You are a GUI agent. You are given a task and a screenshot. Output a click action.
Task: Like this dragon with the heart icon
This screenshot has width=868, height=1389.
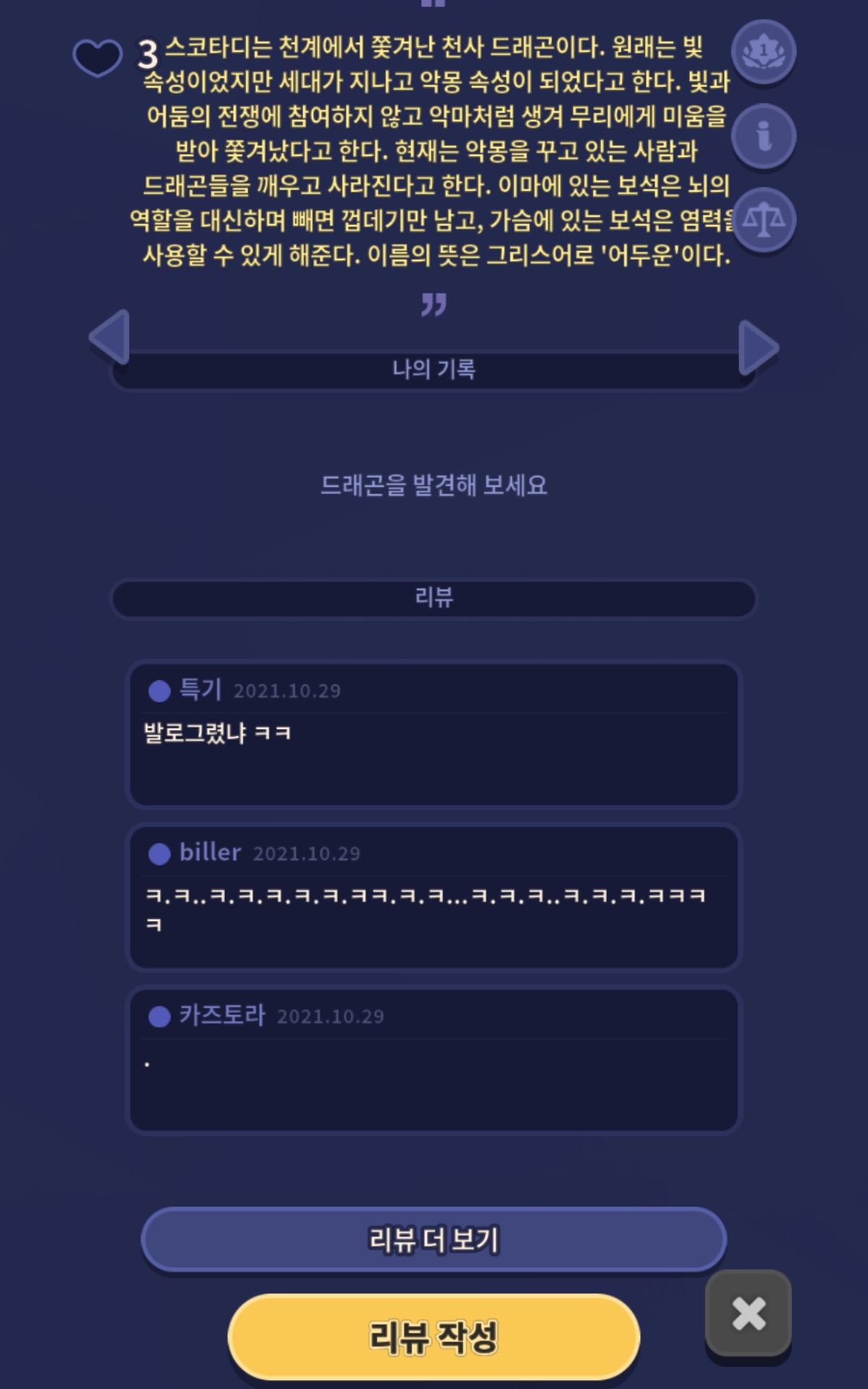pyautogui.click(x=98, y=58)
